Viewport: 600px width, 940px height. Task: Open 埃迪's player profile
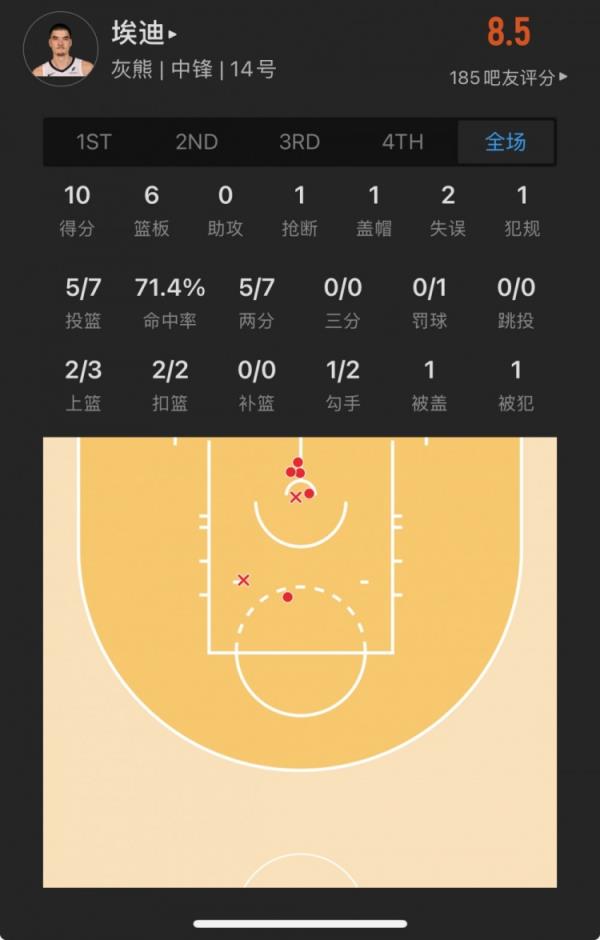(x=143, y=33)
